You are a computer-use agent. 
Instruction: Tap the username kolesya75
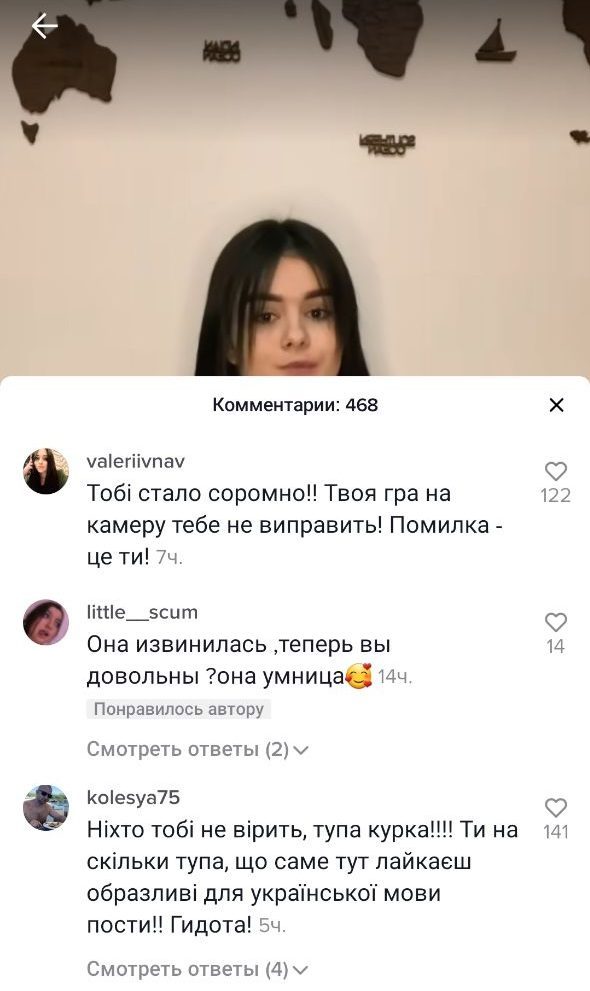tap(133, 798)
